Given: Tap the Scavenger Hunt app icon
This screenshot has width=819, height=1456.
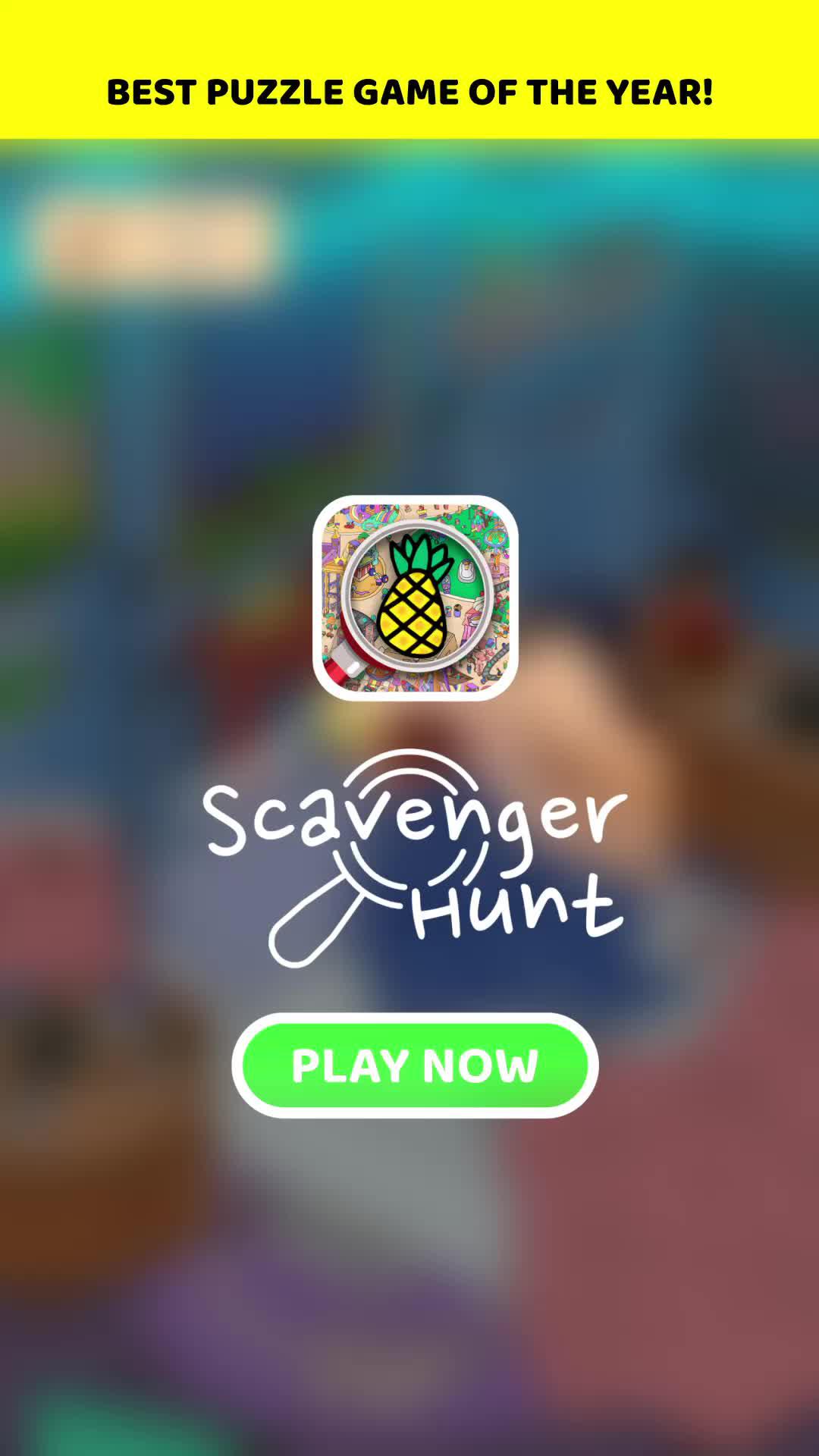Looking at the screenshot, I should 418,598.
